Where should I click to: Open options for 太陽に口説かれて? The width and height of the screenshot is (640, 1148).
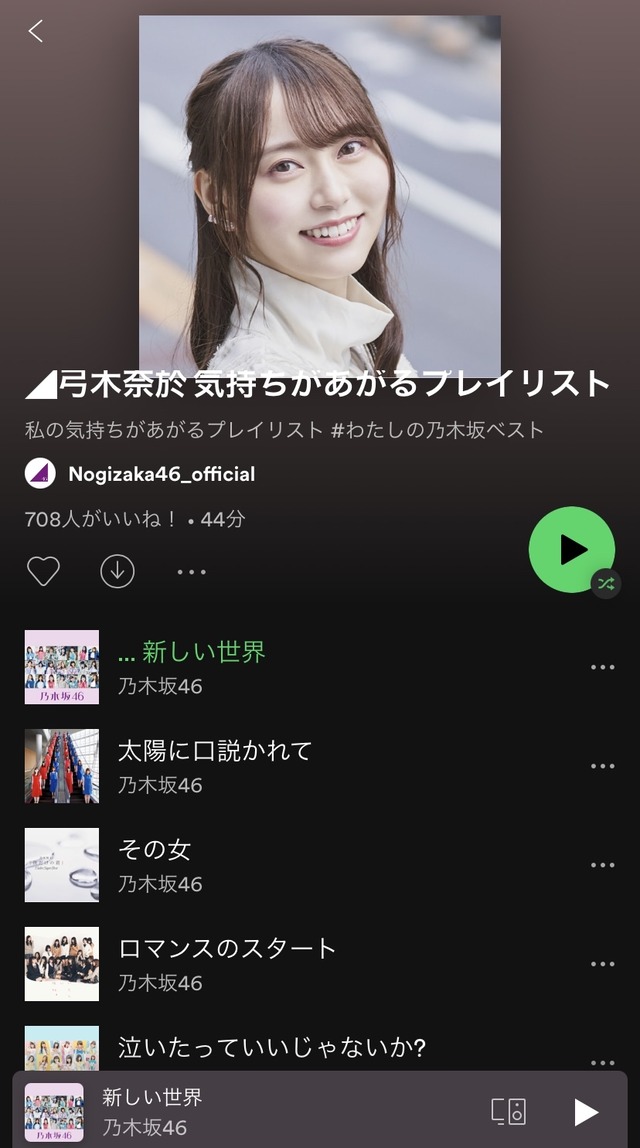pos(602,766)
